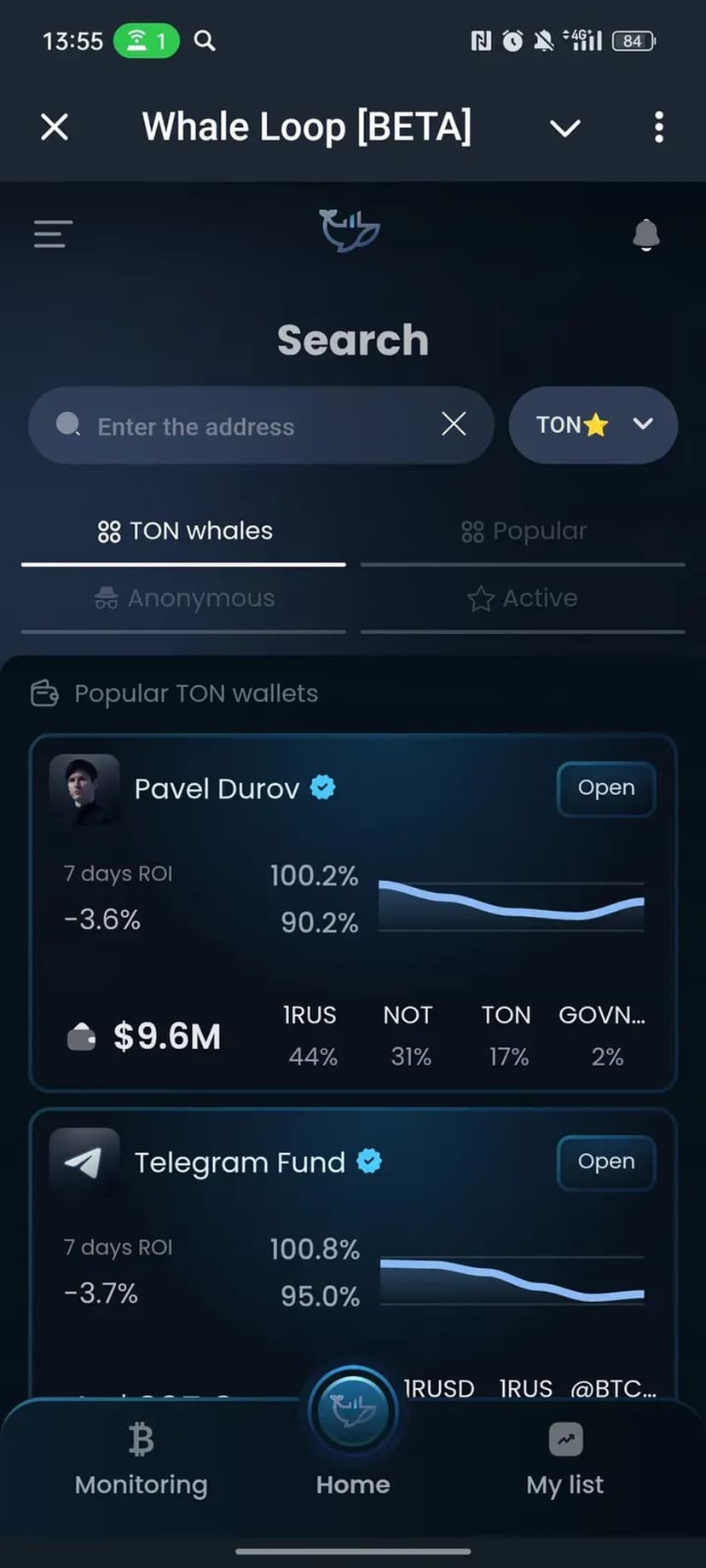This screenshot has width=706, height=1568.
Task: Expand the header dropdown chevron
Action: click(564, 128)
